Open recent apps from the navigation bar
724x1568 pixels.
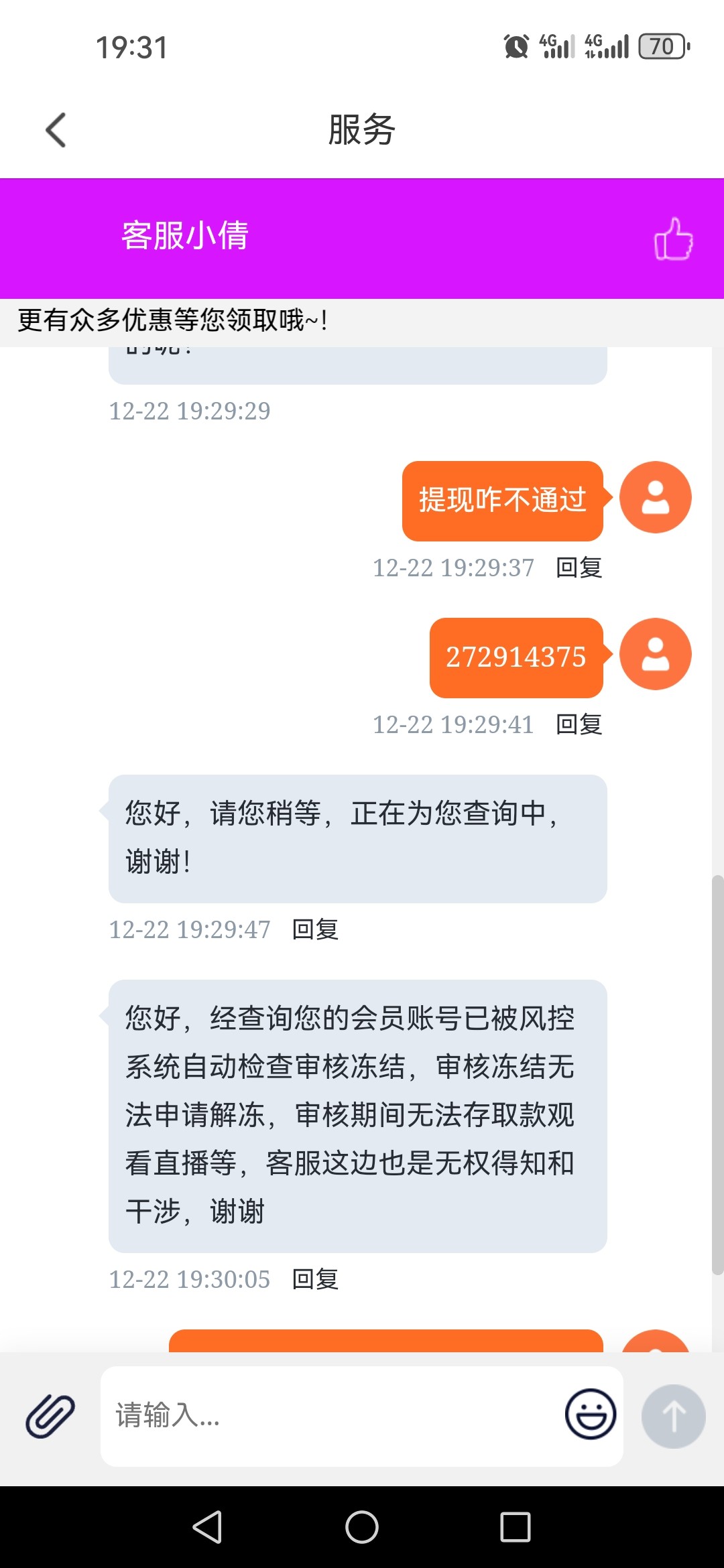(x=516, y=1527)
